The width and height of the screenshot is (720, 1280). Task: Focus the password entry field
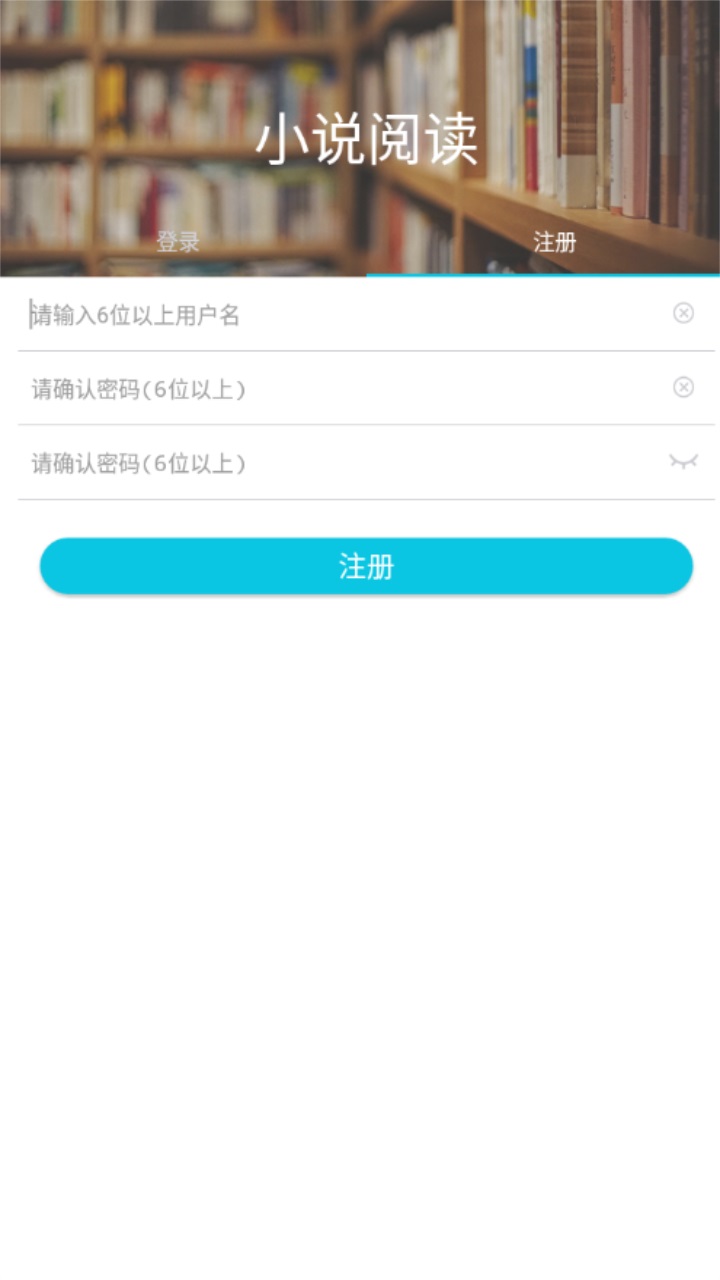pos(300,387)
